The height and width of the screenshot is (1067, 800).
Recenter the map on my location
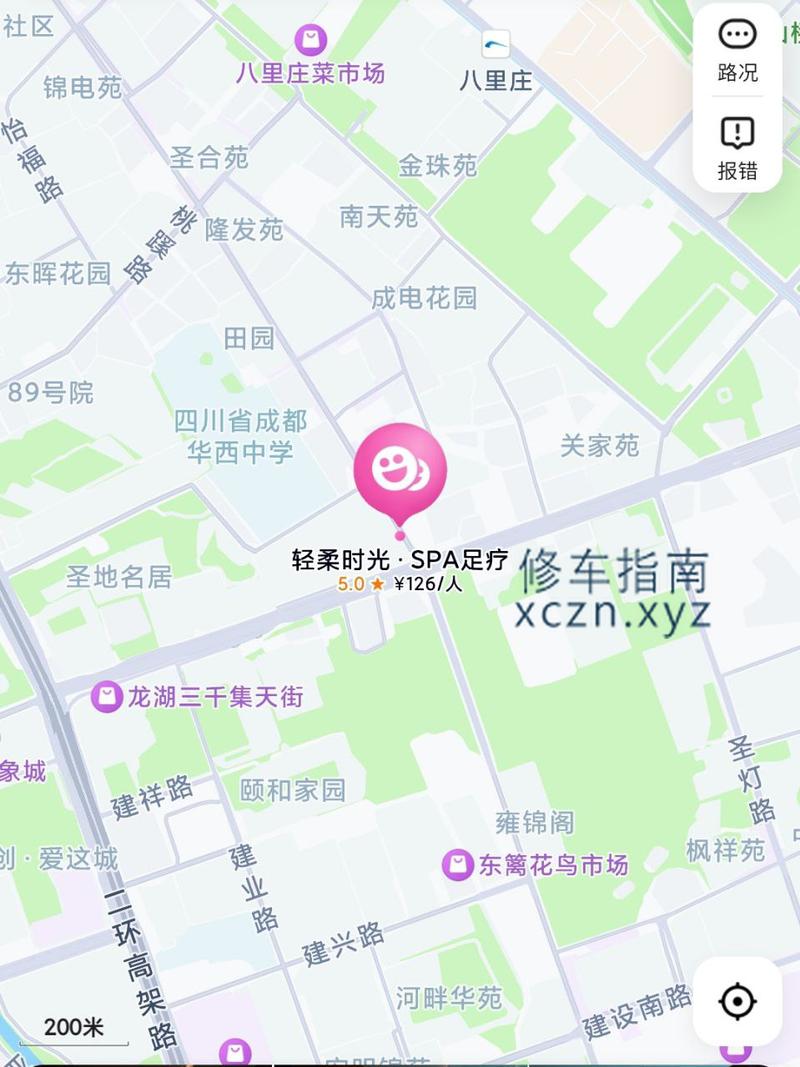point(737,1001)
